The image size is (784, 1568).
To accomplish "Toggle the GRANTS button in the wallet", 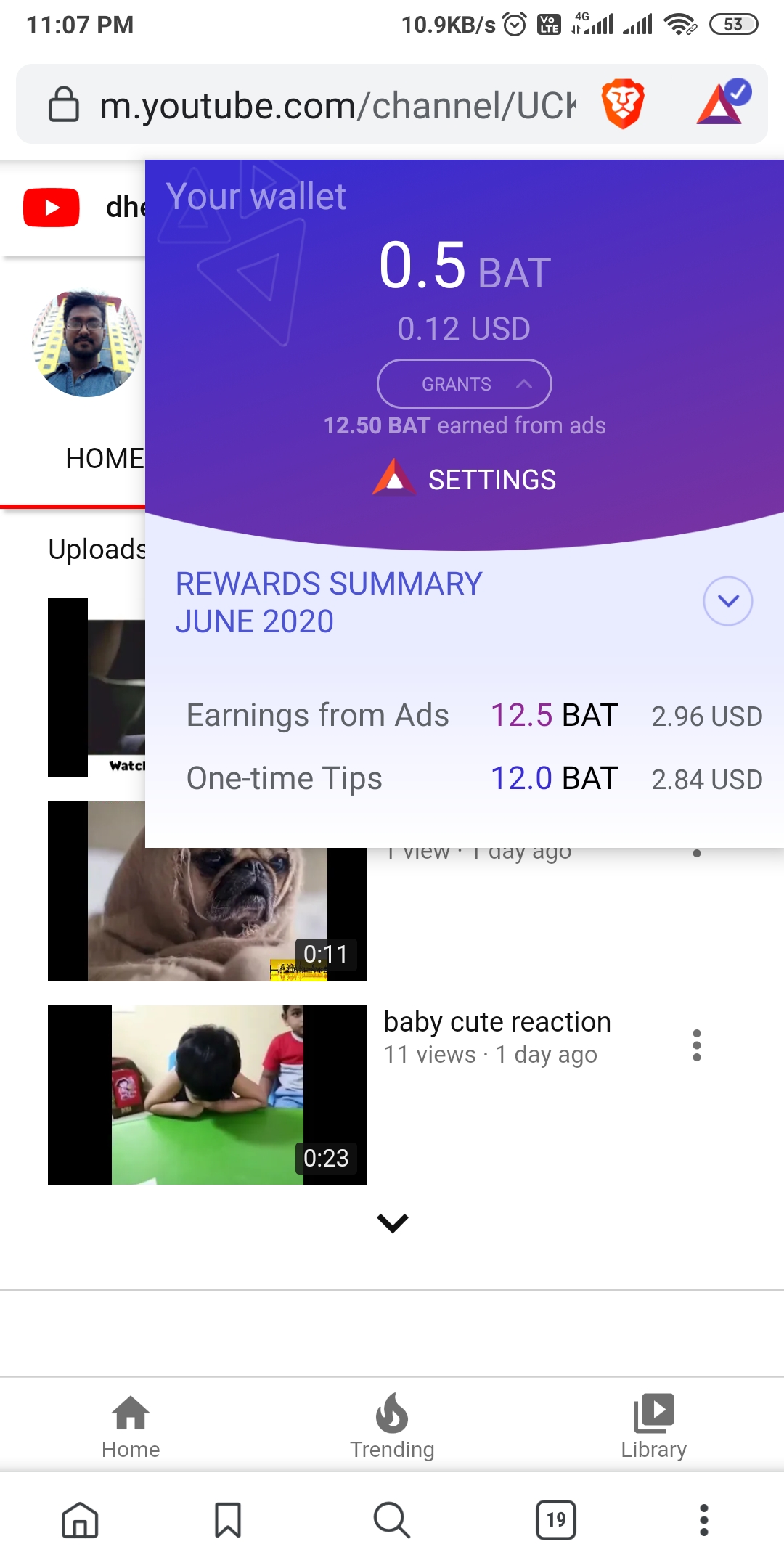I will click(464, 383).
